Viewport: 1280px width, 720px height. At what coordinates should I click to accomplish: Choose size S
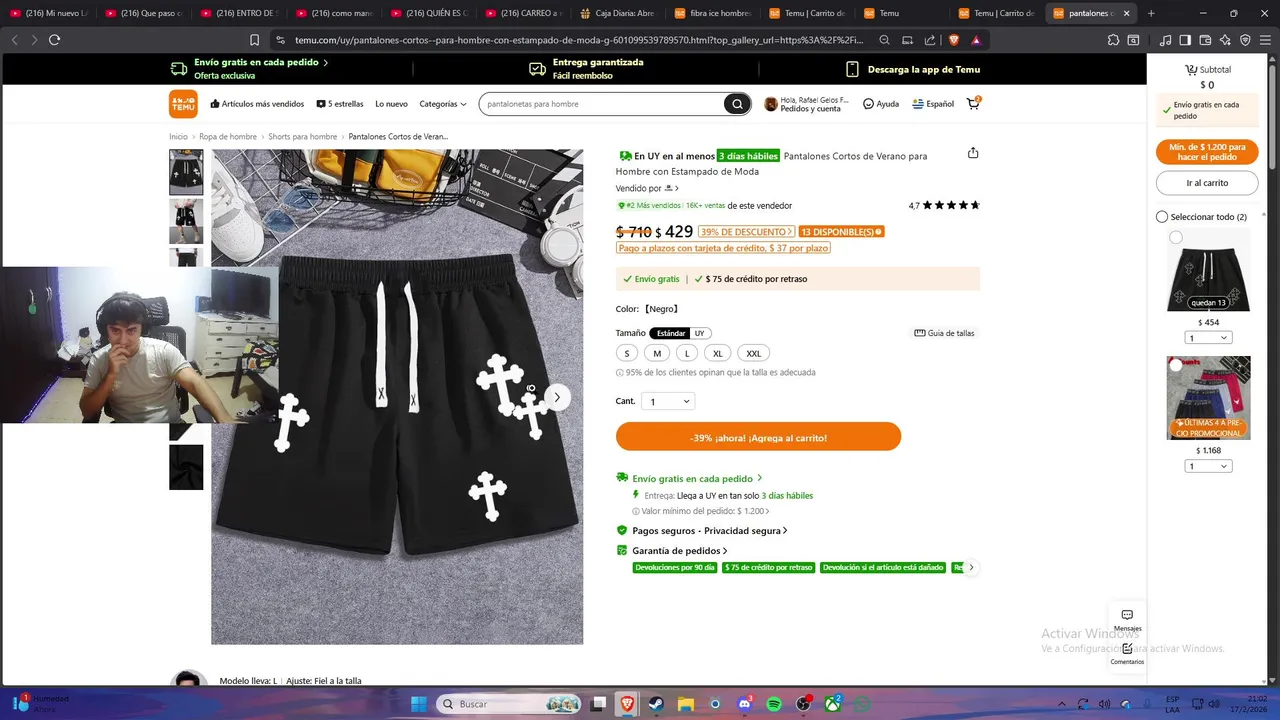[627, 353]
